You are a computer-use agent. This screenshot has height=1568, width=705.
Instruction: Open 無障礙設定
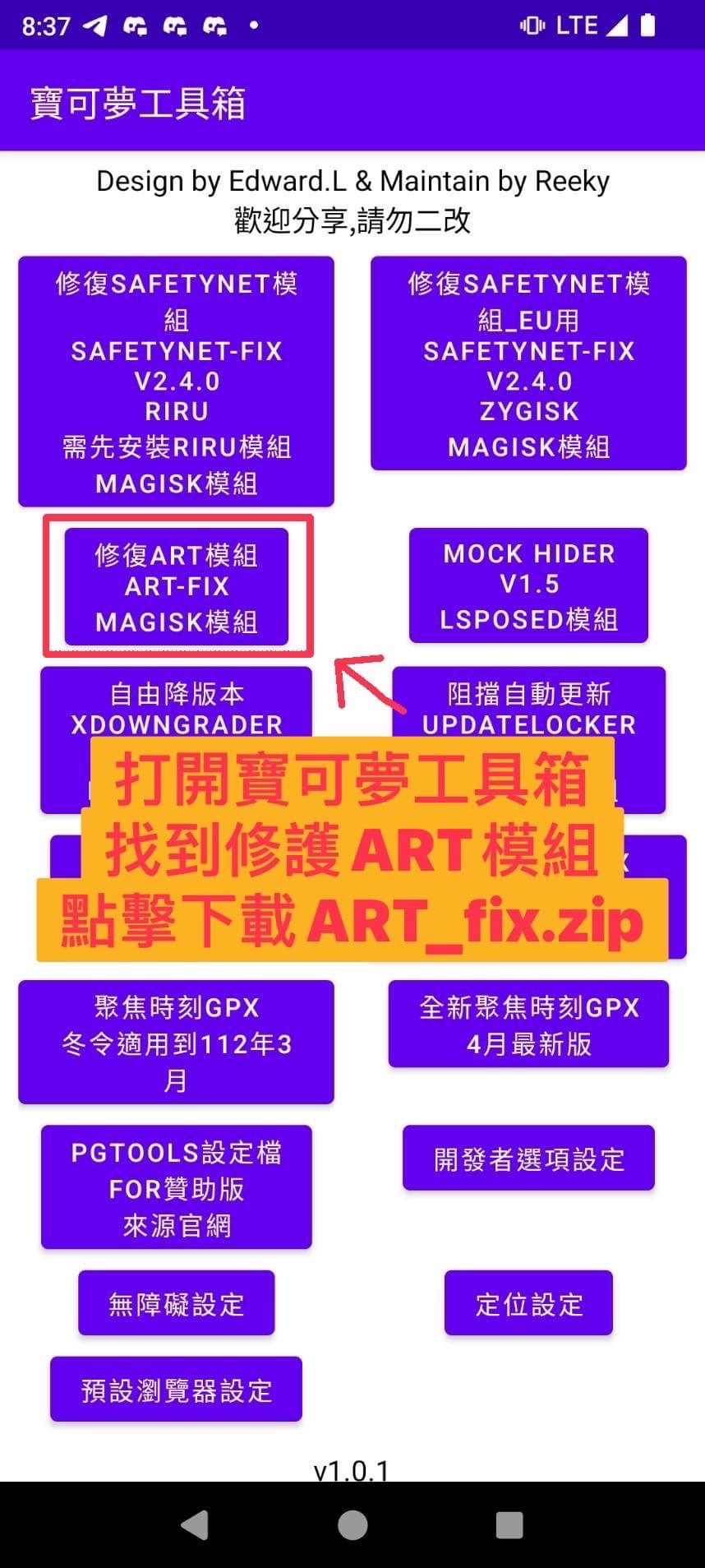click(x=176, y=1303)
